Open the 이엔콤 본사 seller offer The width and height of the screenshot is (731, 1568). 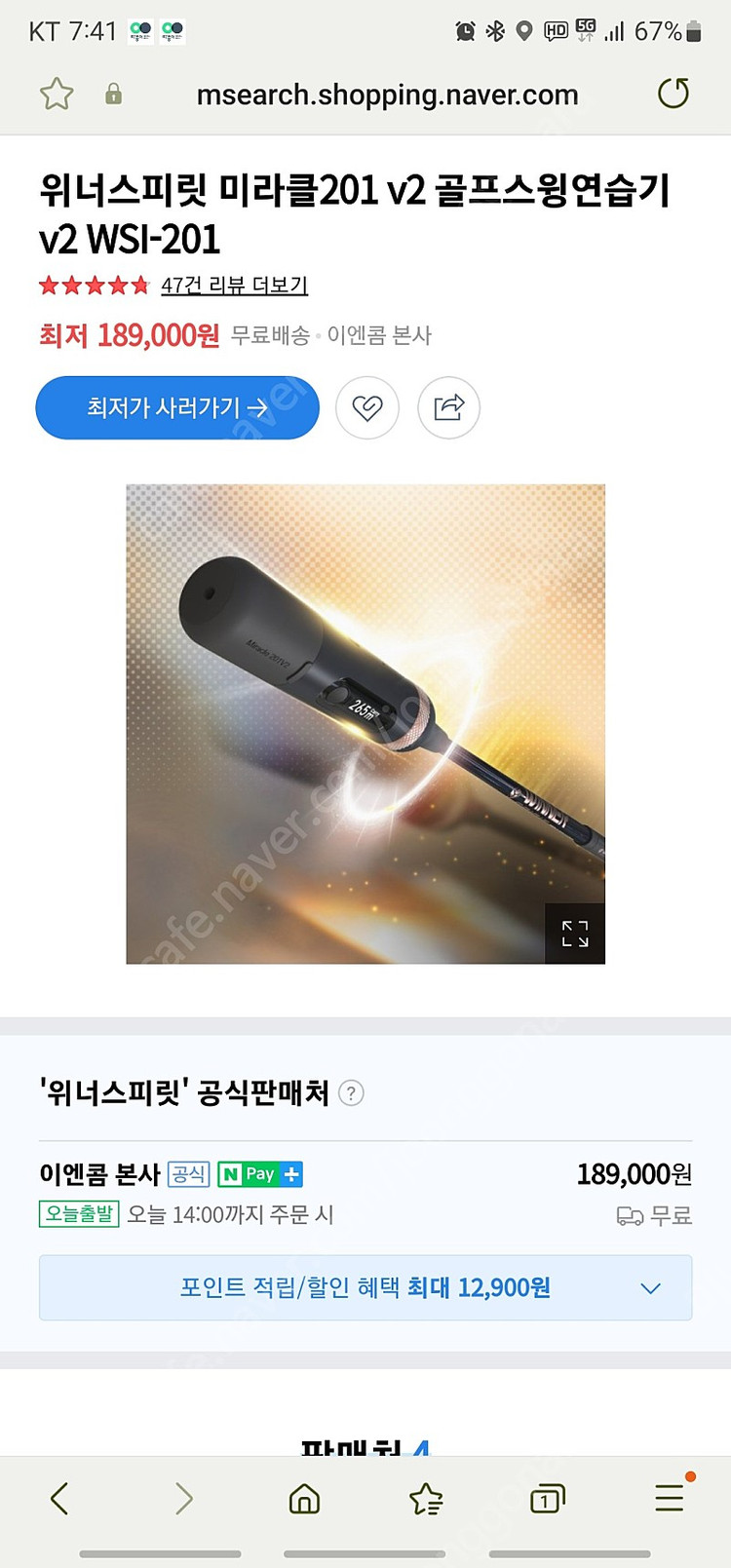point(100,1174)
